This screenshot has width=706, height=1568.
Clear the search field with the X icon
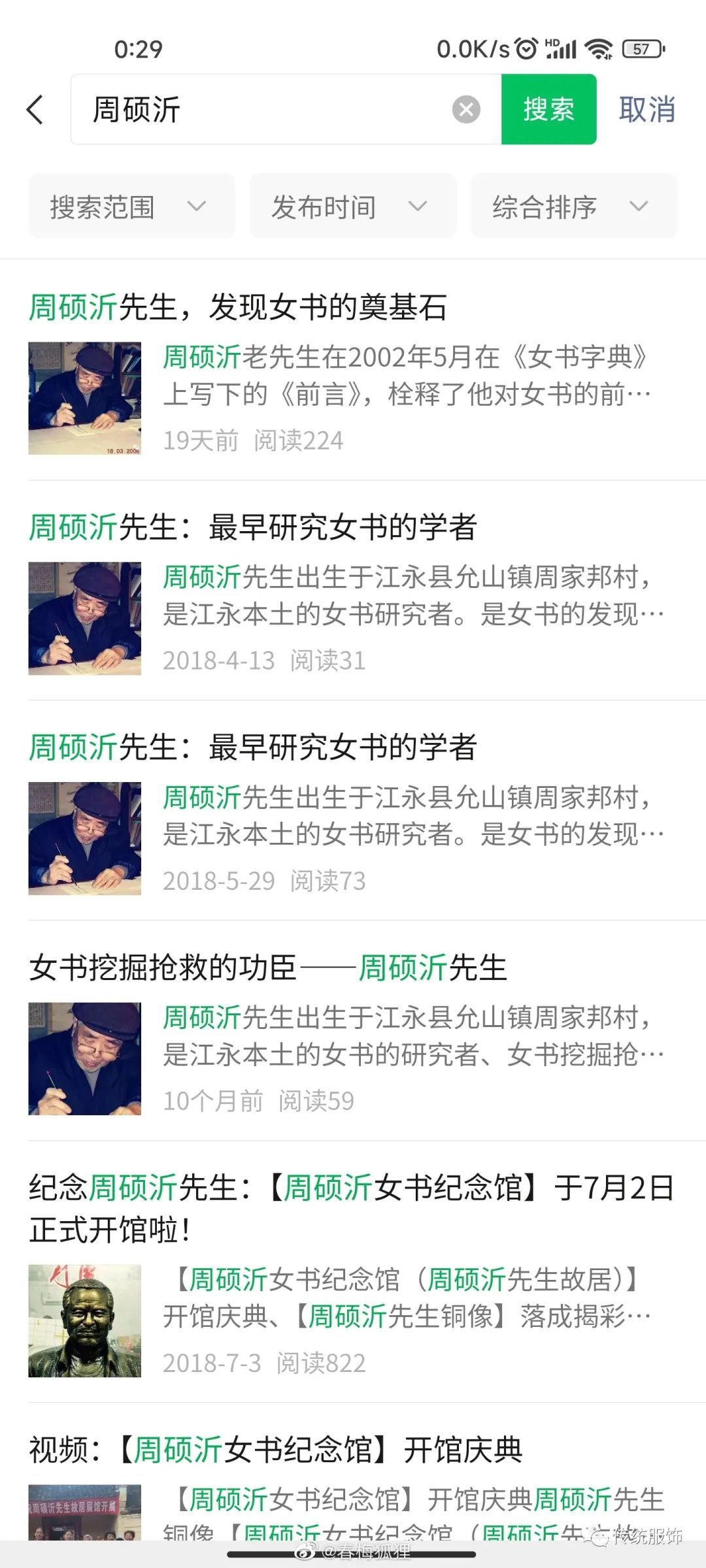pyautogui.click(x=465, y=109)
